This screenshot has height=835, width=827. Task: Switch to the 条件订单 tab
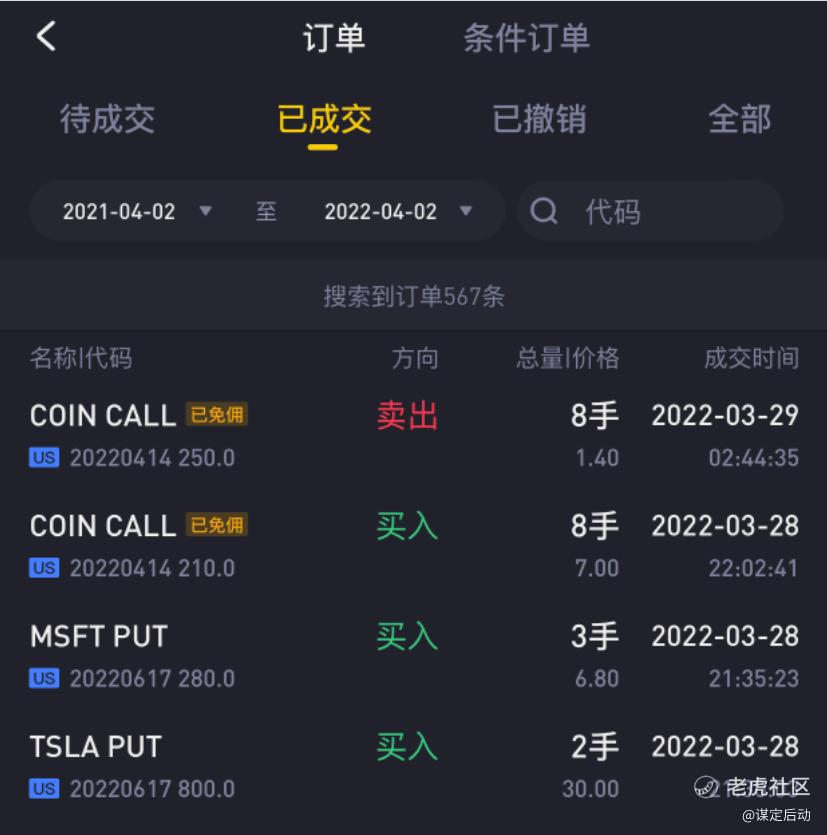pos(527,38)
